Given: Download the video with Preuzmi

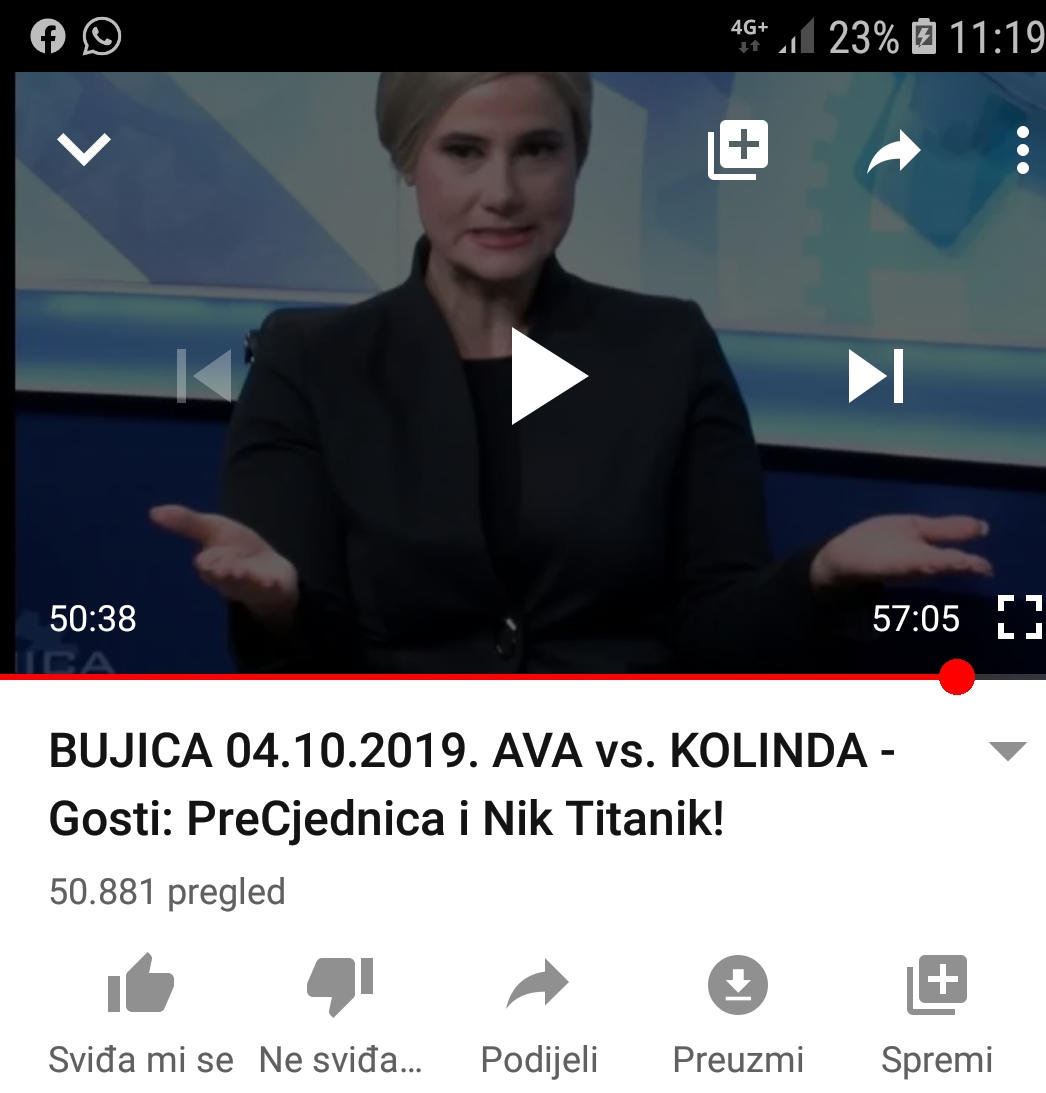Looking at the screenshot, I should (738, 985).
